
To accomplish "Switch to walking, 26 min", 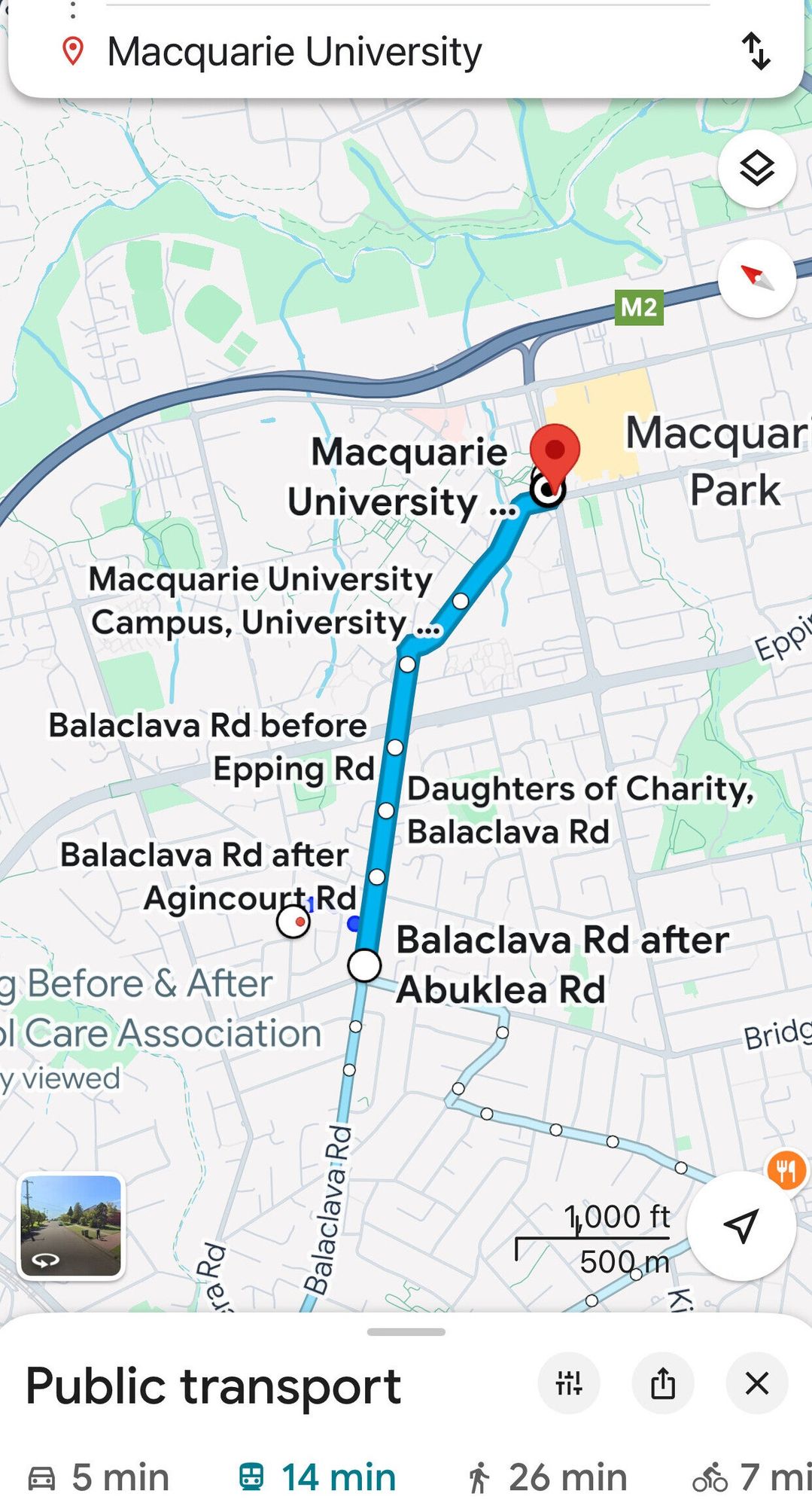I will pos(547,1477).
